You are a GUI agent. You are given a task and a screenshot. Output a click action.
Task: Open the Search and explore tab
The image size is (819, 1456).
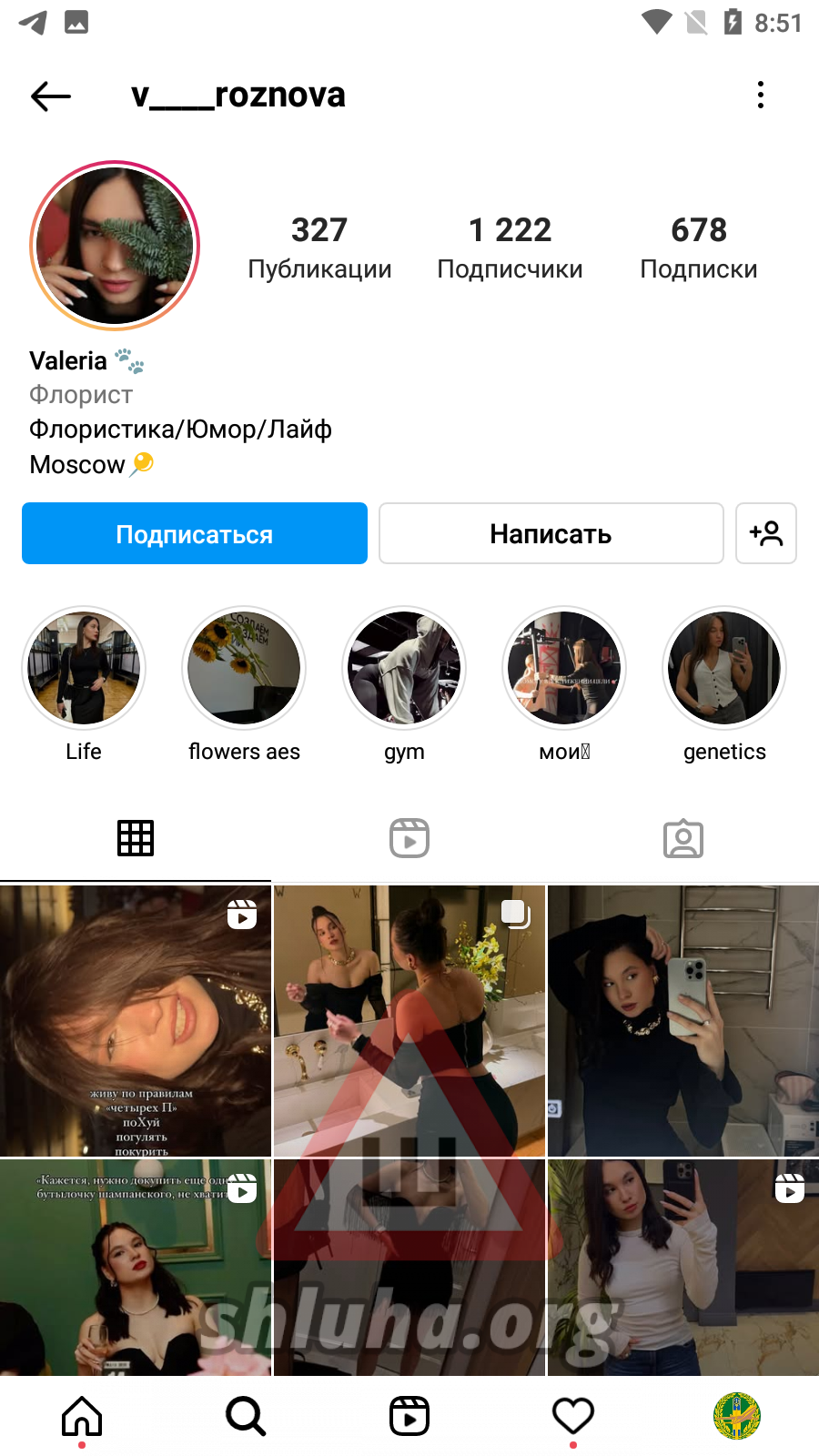click(x=246, y=1416)
